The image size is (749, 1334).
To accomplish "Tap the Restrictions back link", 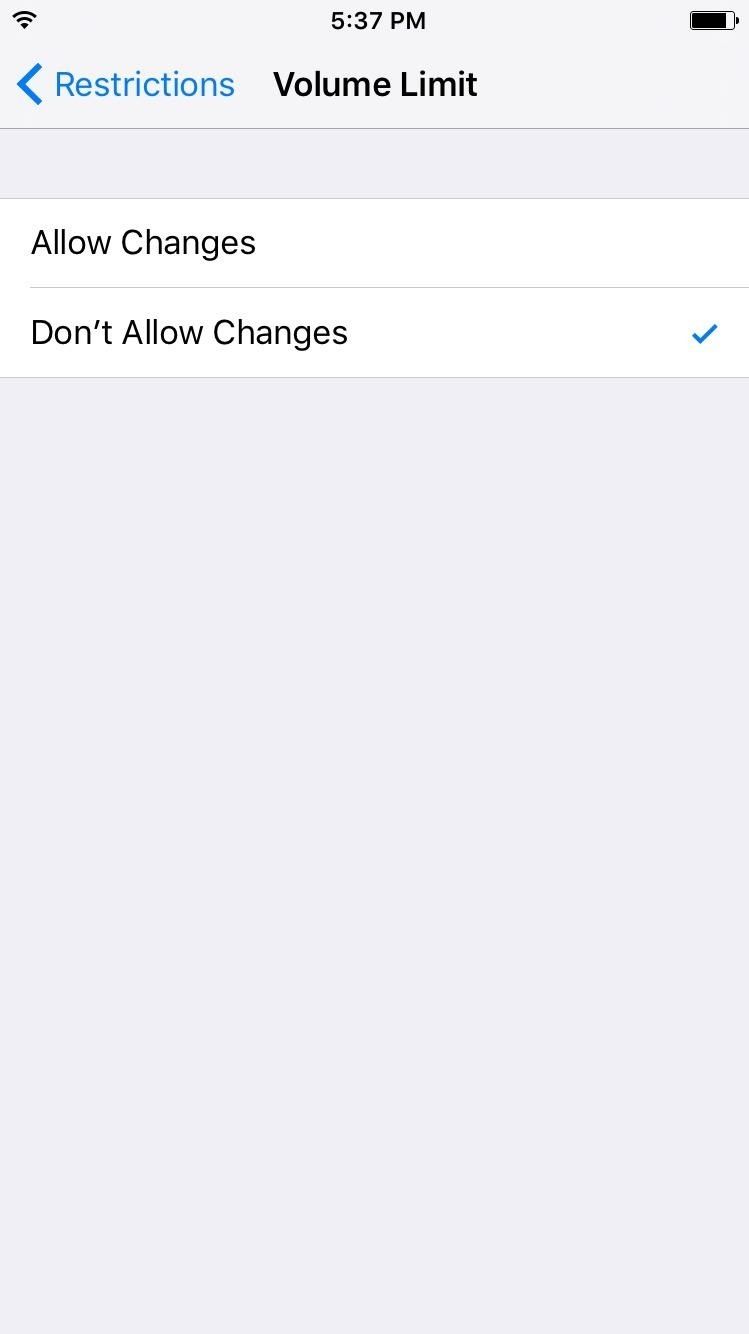I will (144, 84).
